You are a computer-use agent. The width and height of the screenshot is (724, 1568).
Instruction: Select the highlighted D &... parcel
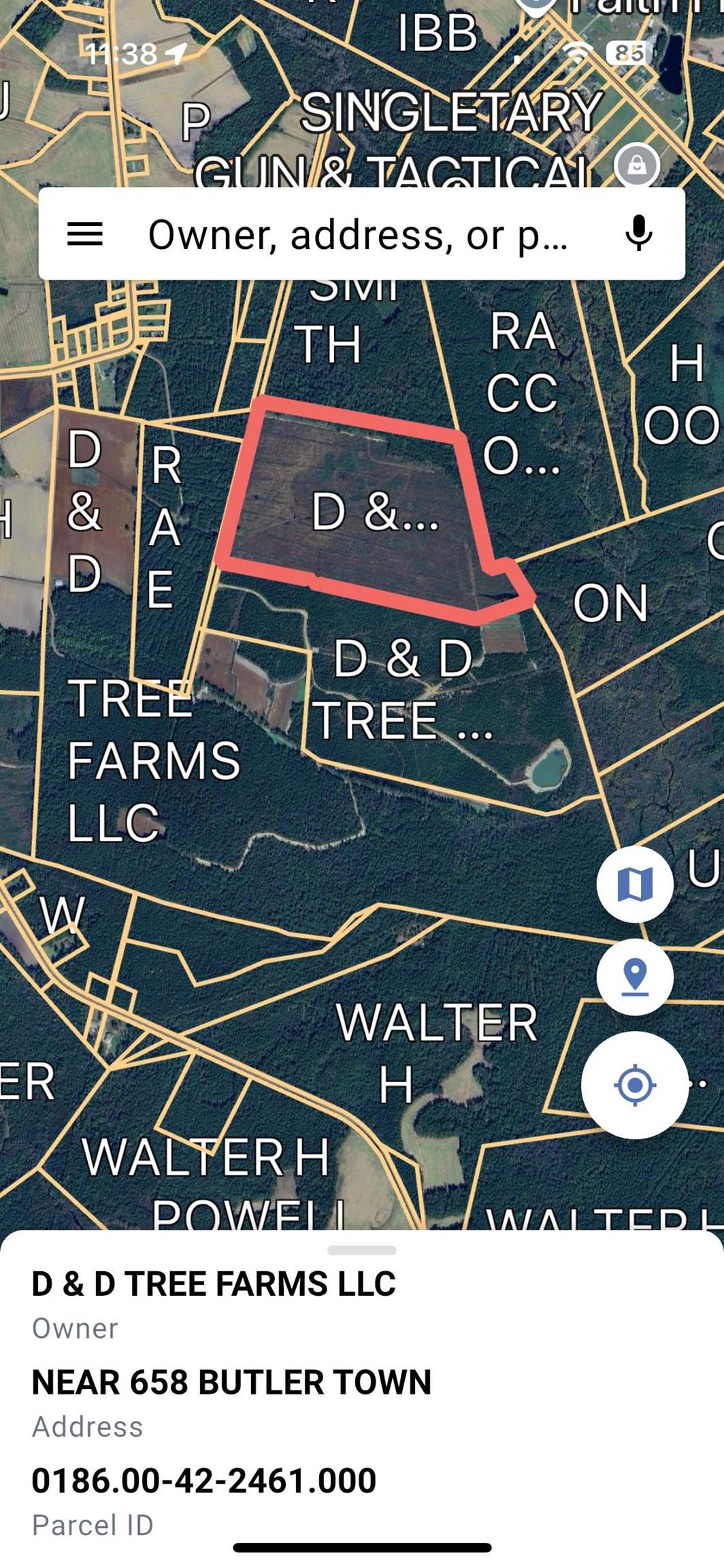(x=374, y=512)
